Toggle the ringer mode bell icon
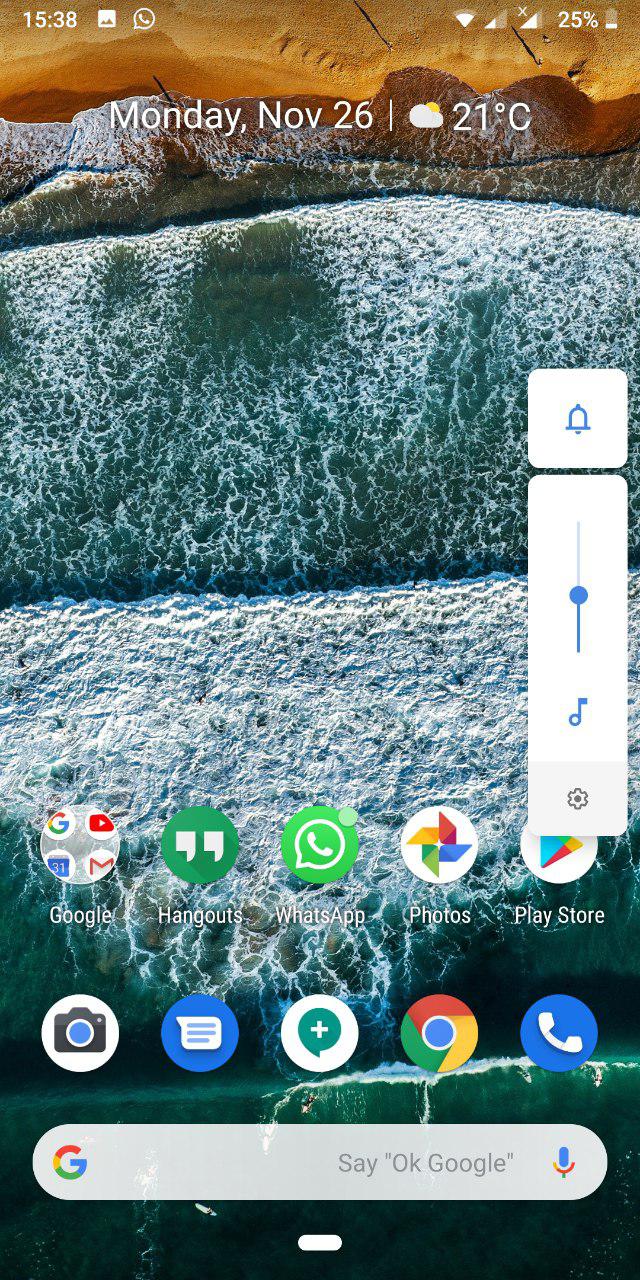Viewport: 640px width, 1280px height. (578, 419)
